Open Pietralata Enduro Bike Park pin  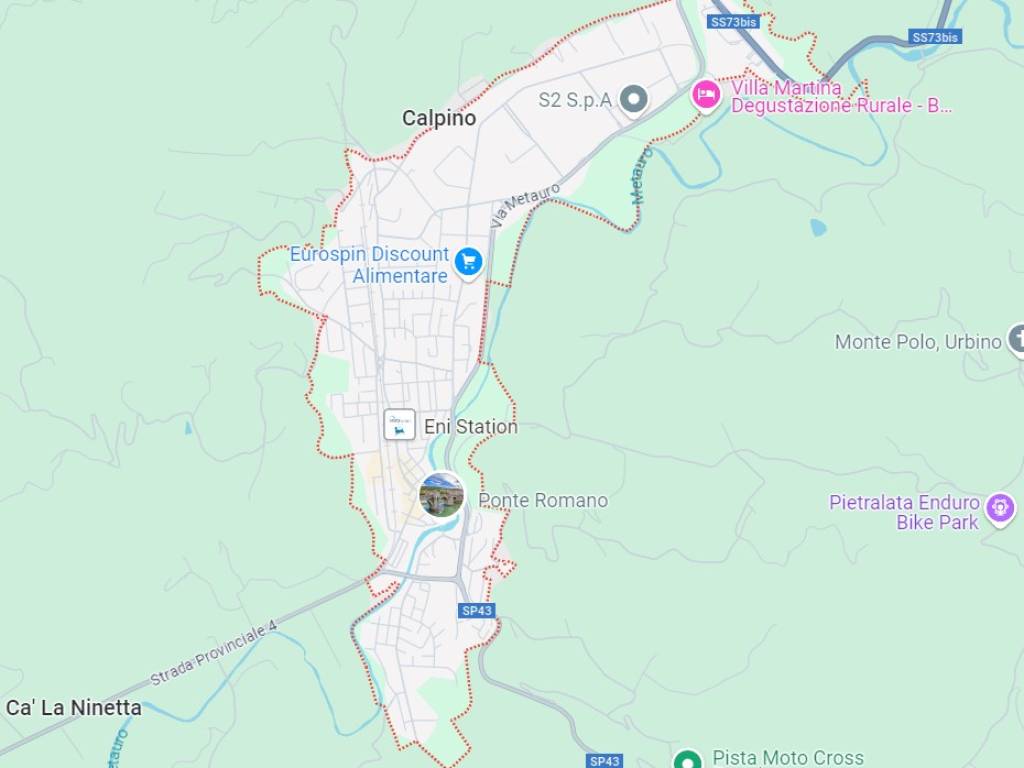pyautogui.click(x=1000, y=508)
